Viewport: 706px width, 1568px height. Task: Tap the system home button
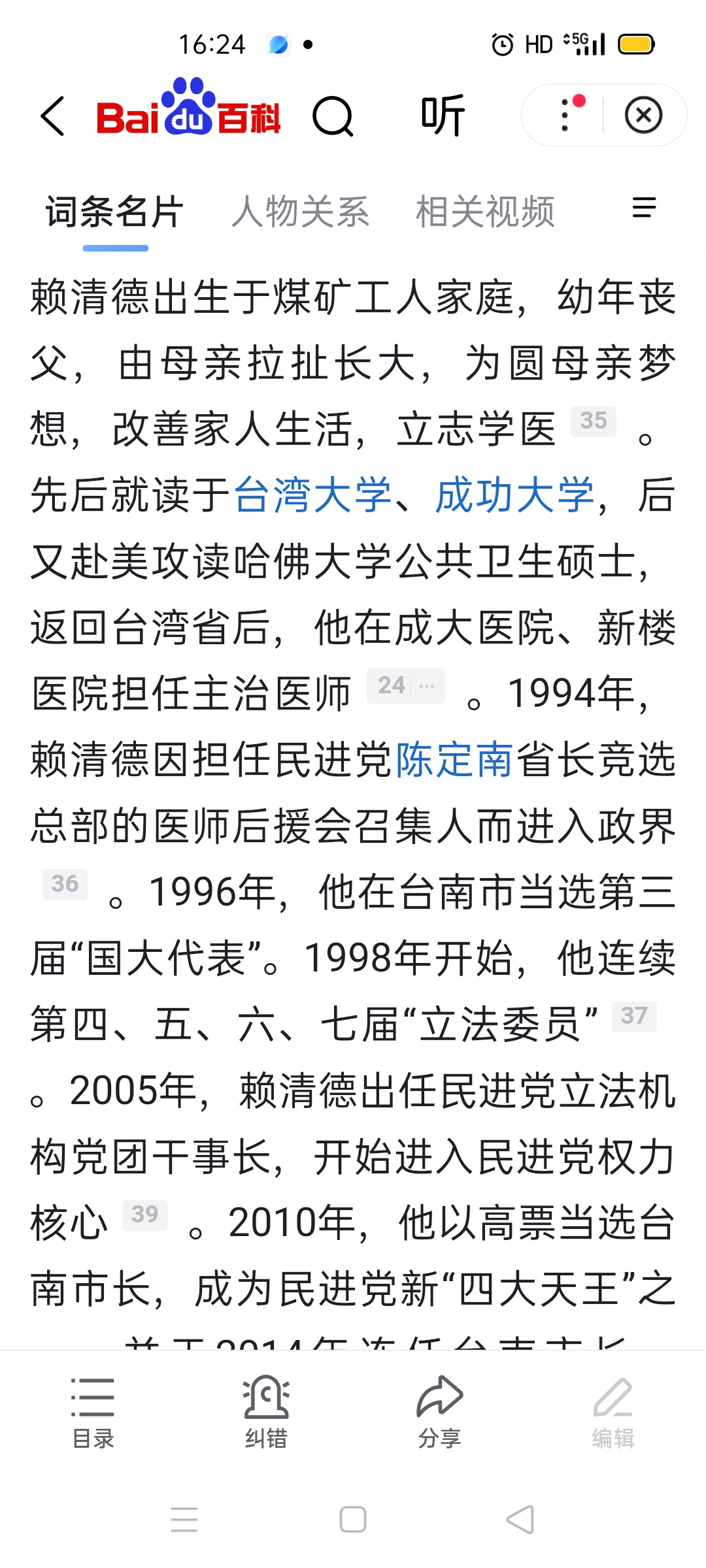pos(353,1519)
